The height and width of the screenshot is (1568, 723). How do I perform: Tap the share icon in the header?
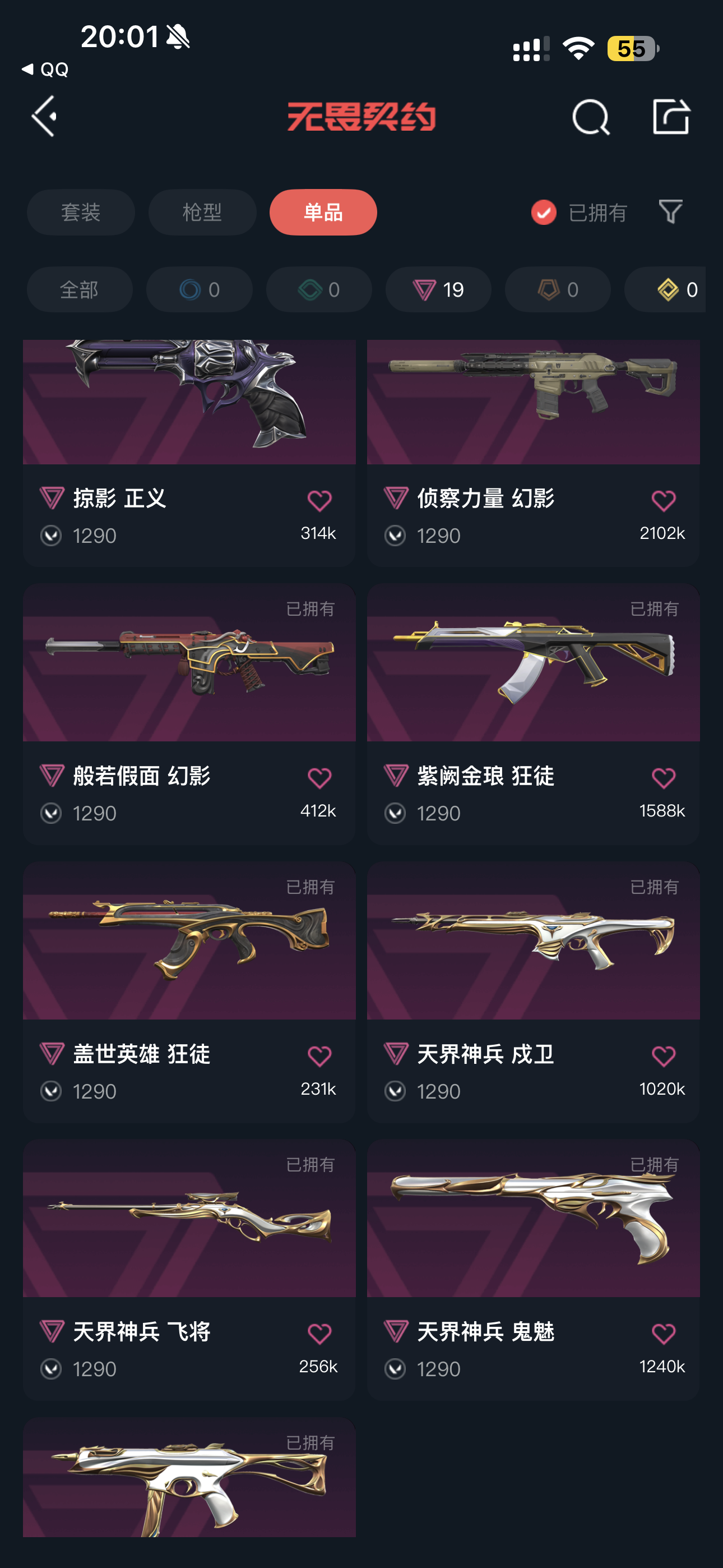click(671, 116)
